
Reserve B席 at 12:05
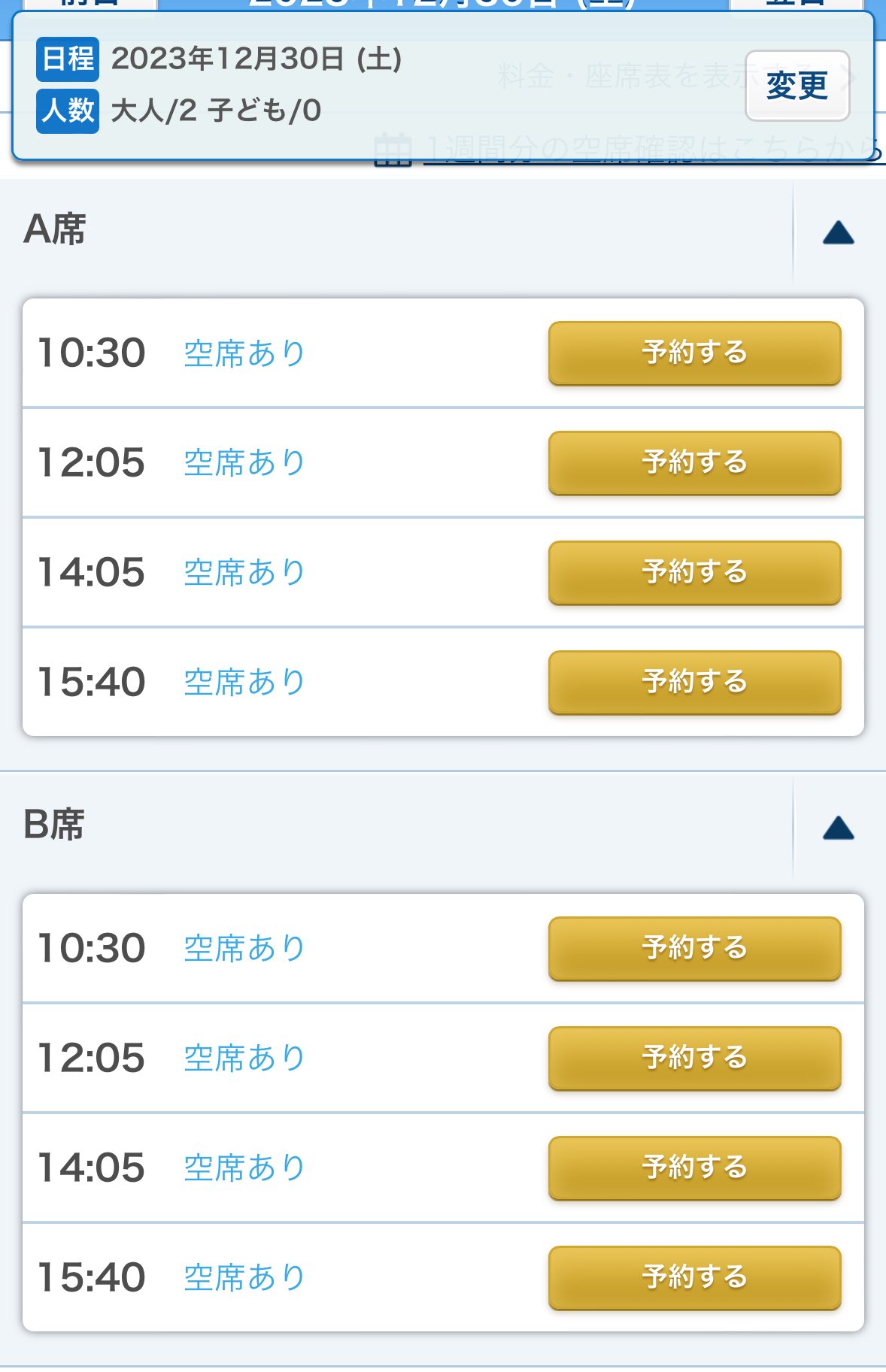(x=694, y=1059)
